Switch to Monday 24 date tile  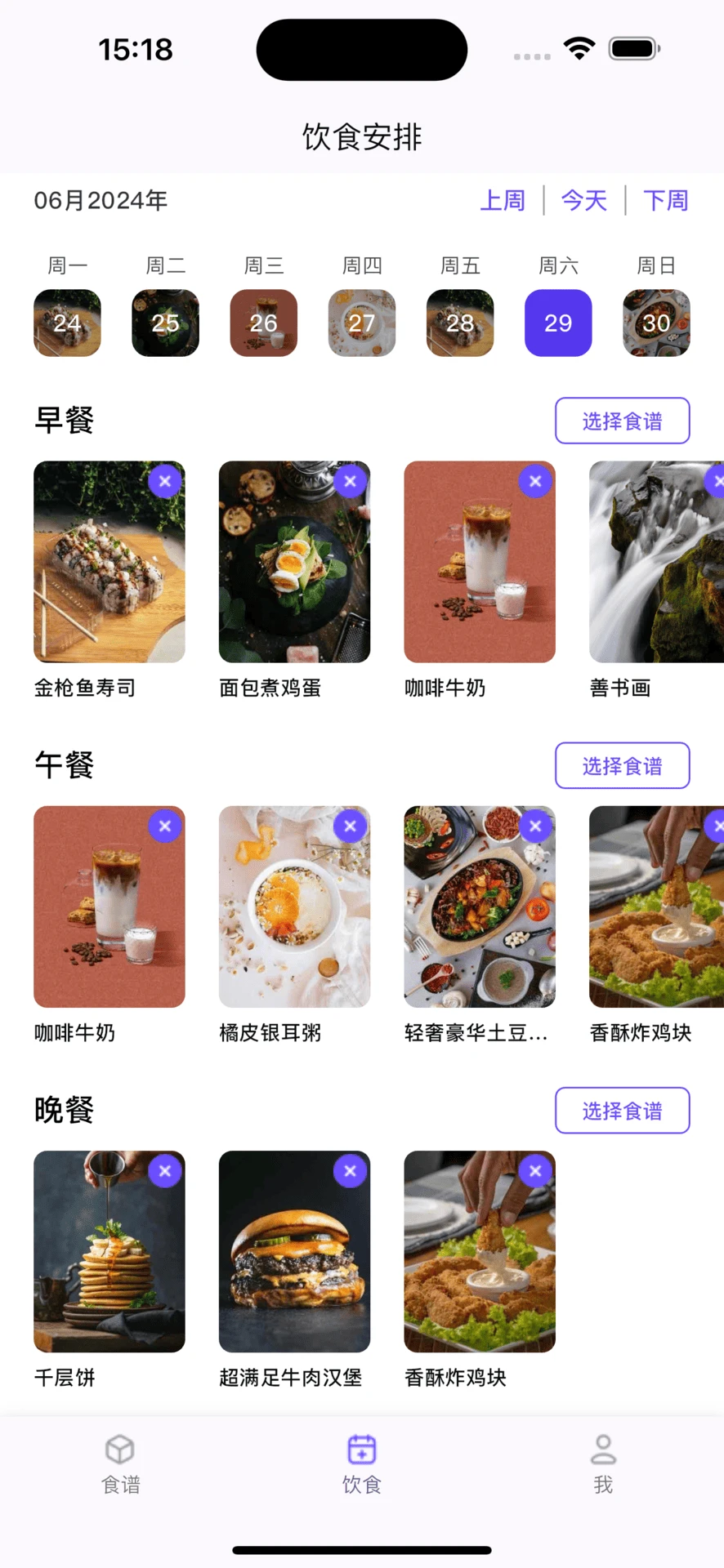click(67, 323)
